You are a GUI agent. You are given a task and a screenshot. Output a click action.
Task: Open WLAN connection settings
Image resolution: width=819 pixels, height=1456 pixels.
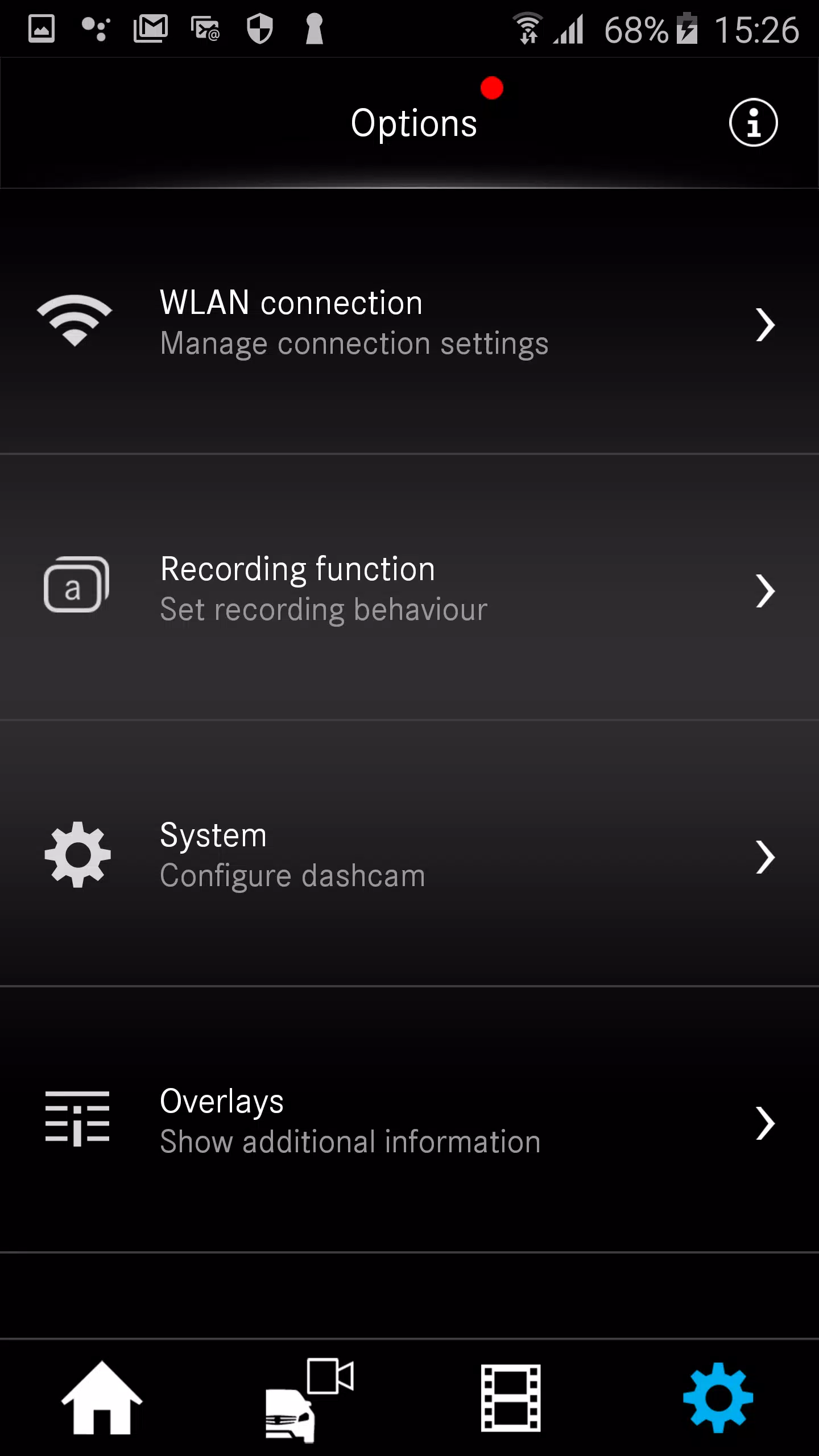click(x=409, y=322)
